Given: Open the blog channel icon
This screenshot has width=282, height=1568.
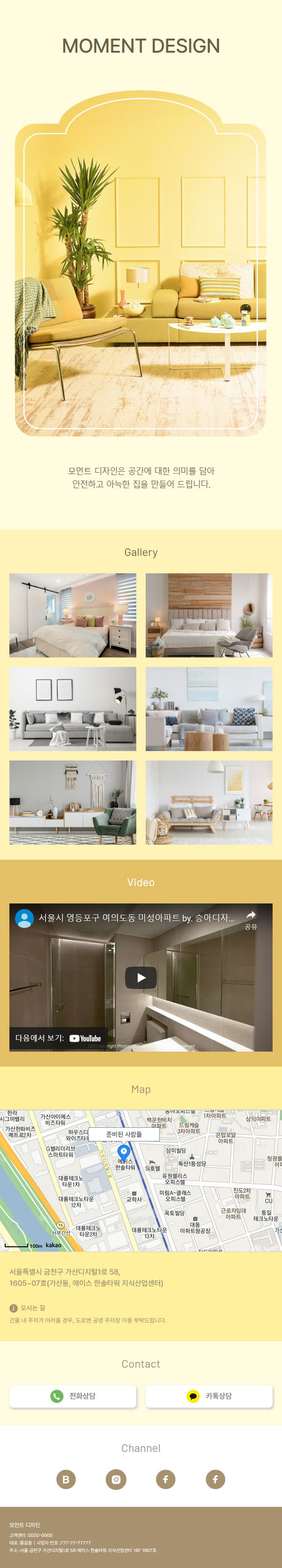Looking at the screenshot, I should pyautogui.click(x=66, y=1479).
